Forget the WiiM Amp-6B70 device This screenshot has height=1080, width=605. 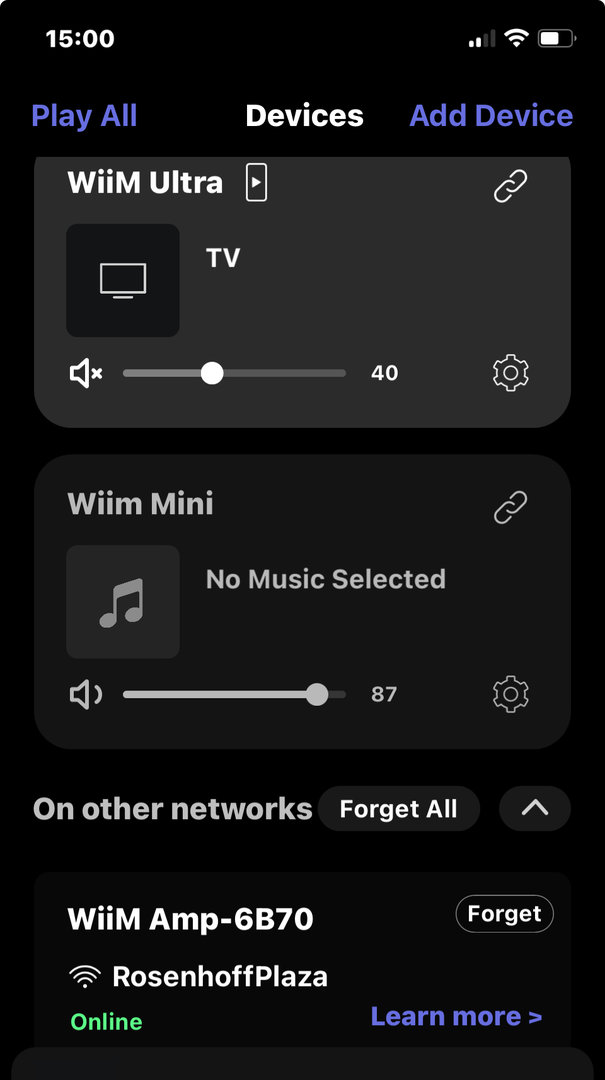504,914
